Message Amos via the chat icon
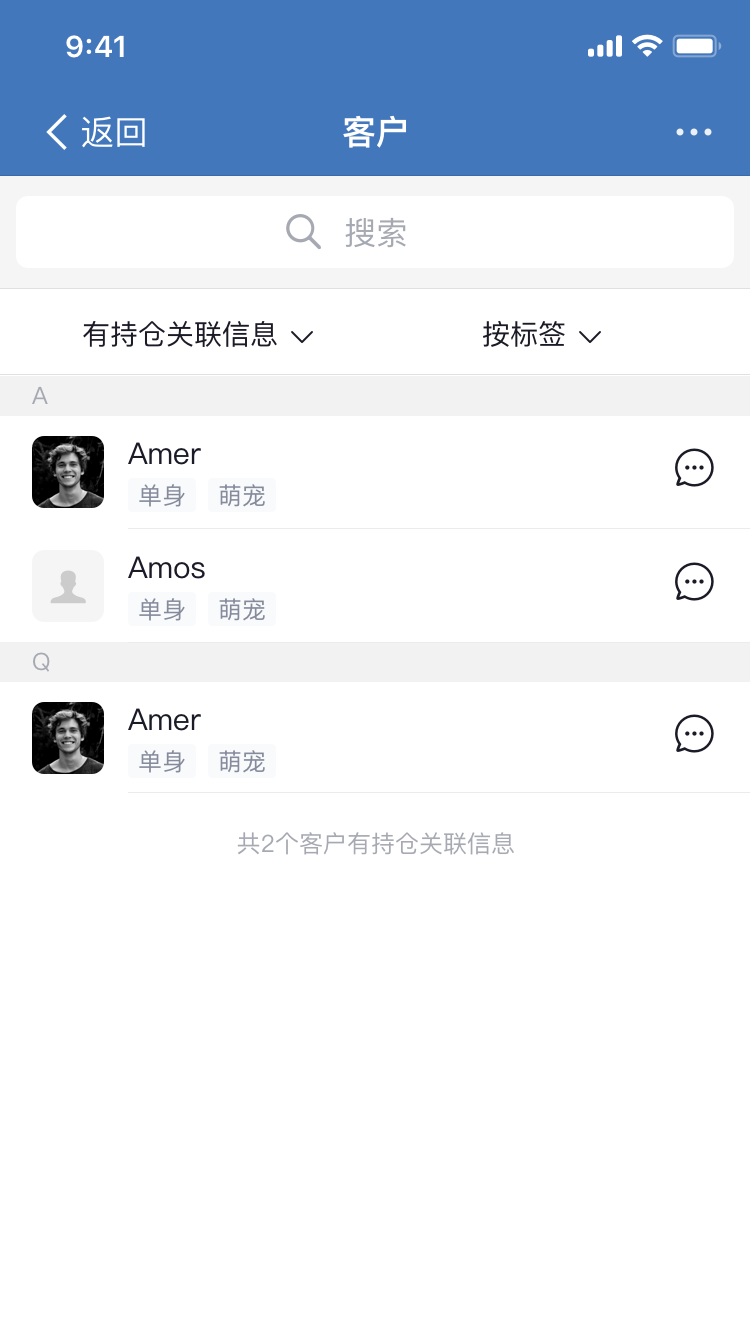 (x=694, y=581)
